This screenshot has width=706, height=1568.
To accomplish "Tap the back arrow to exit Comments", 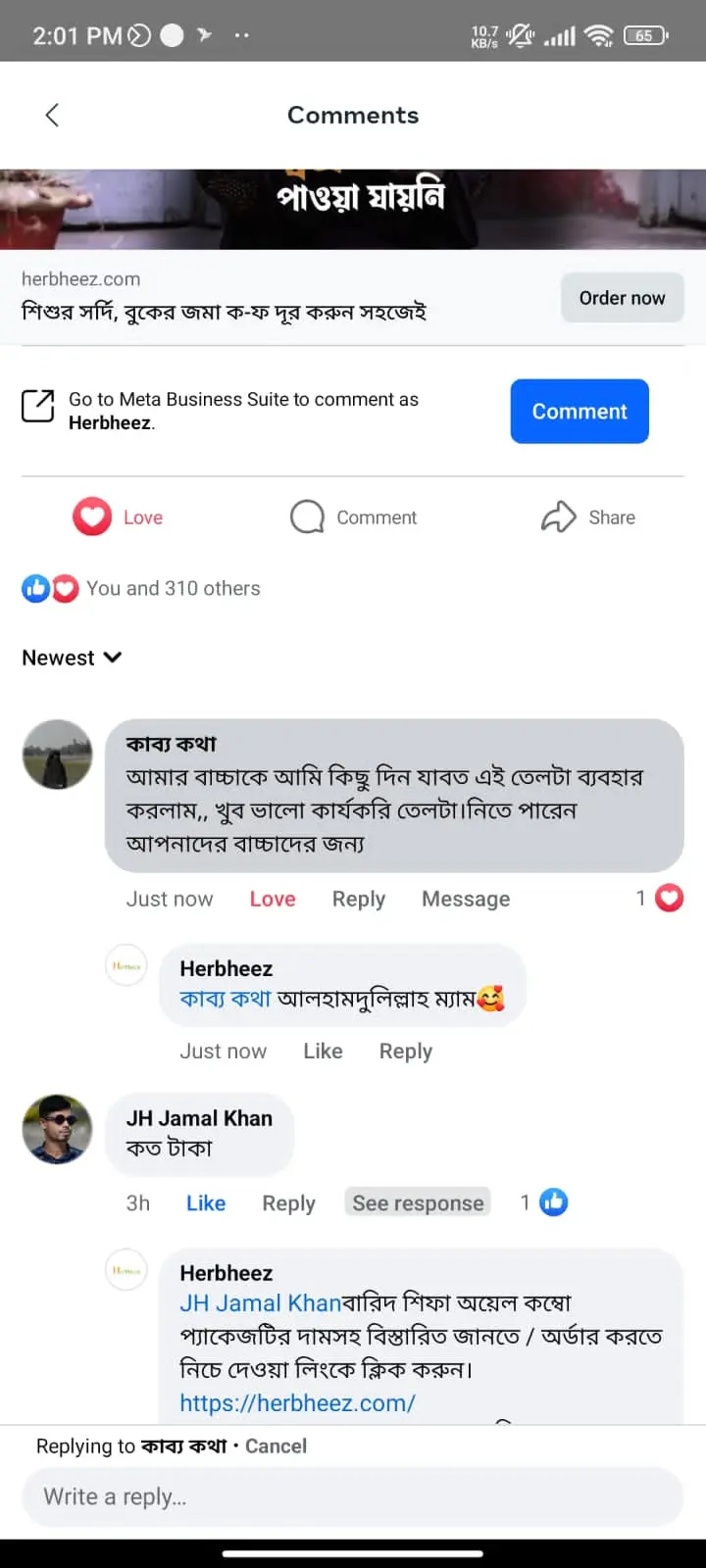I will pyautogui.click(x=52, y=115).
